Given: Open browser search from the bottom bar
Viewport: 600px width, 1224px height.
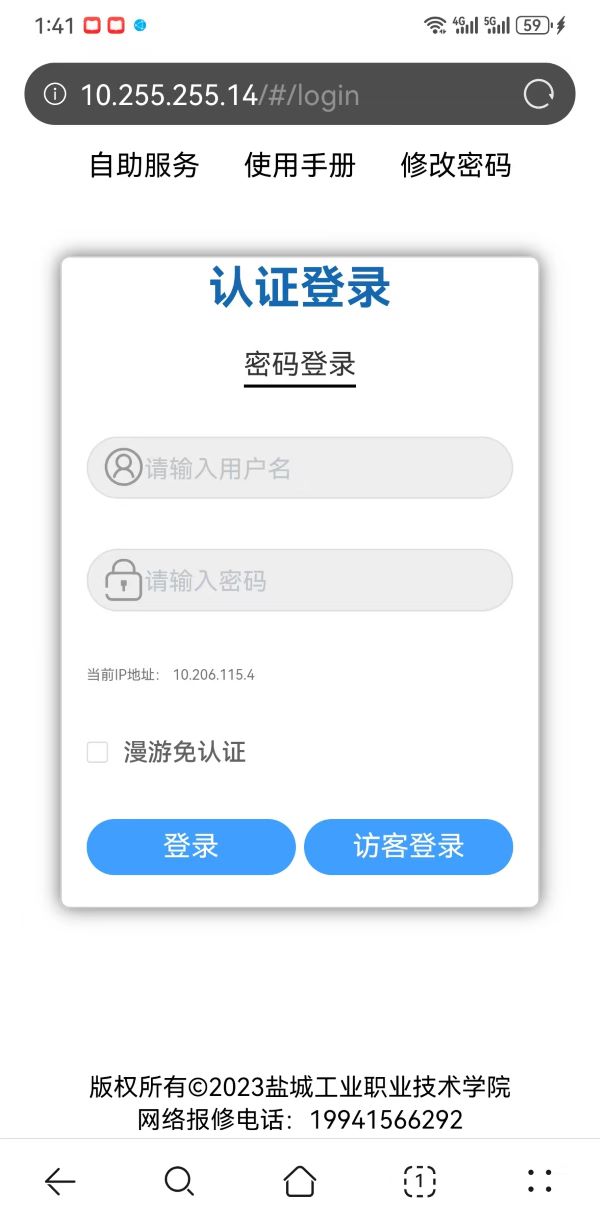Looking at the screenshot, I should click(x=179, y=1181).
